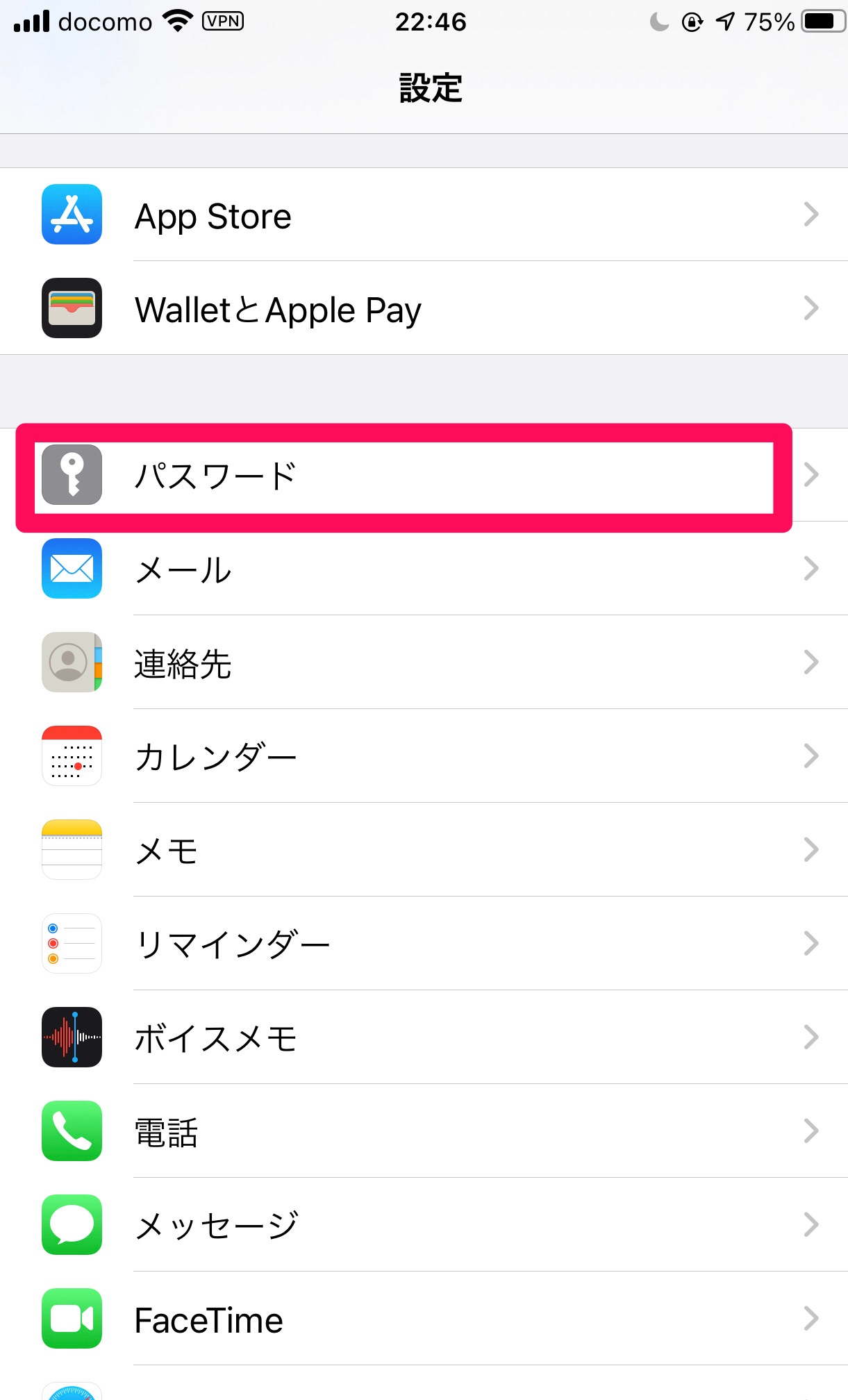Open ボイスメモ settings
Viewport: 848px width, 1400px height.
[x=424, y=1037]
